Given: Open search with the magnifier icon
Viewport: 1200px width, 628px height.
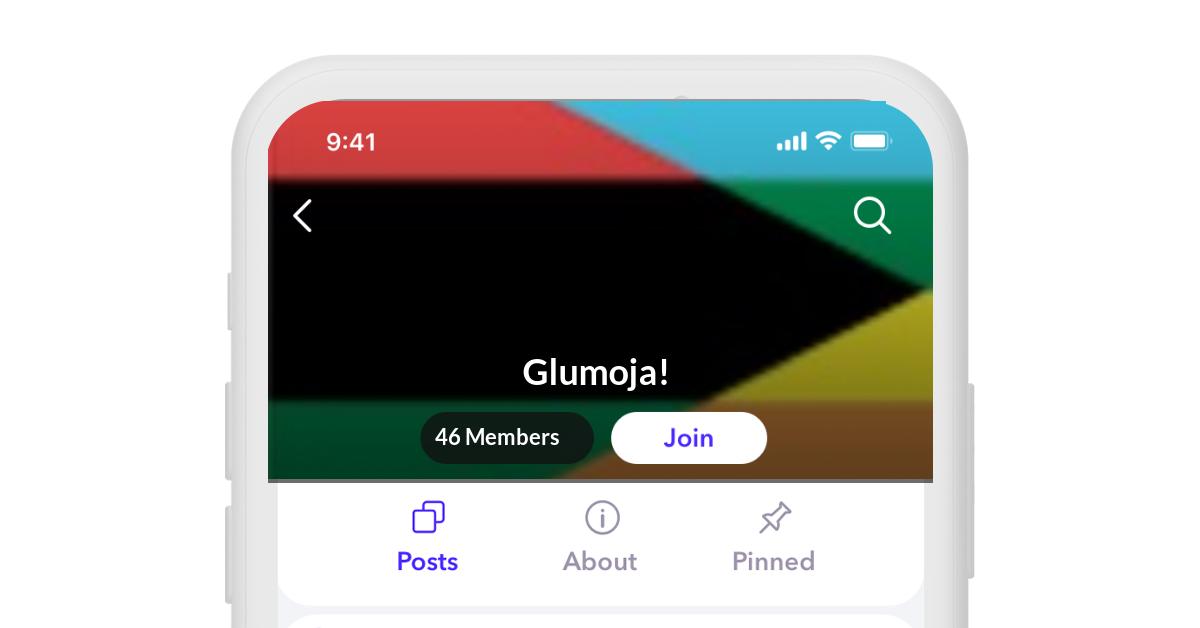Looking at the screenshot, I should [x=871, y=215].
